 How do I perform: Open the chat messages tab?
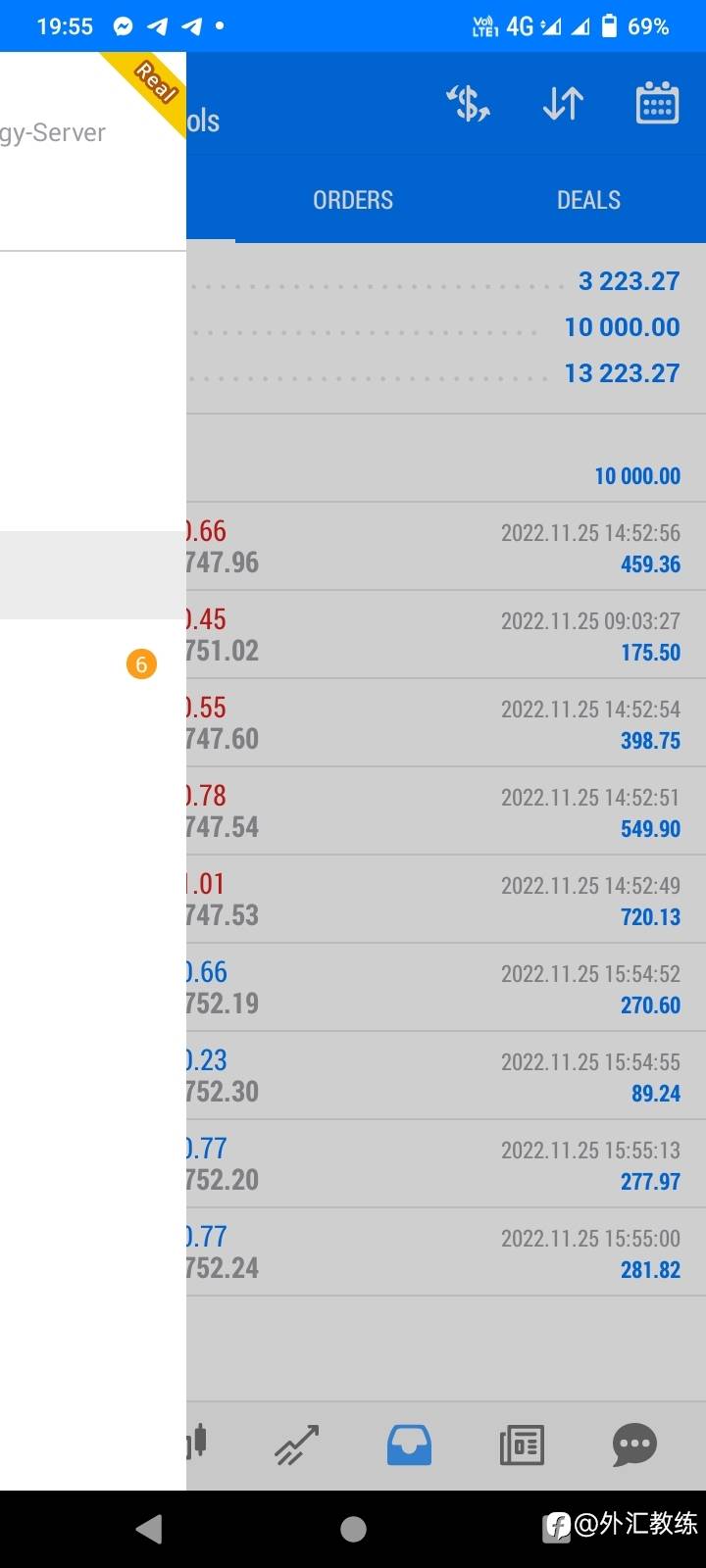(634, 1445)
